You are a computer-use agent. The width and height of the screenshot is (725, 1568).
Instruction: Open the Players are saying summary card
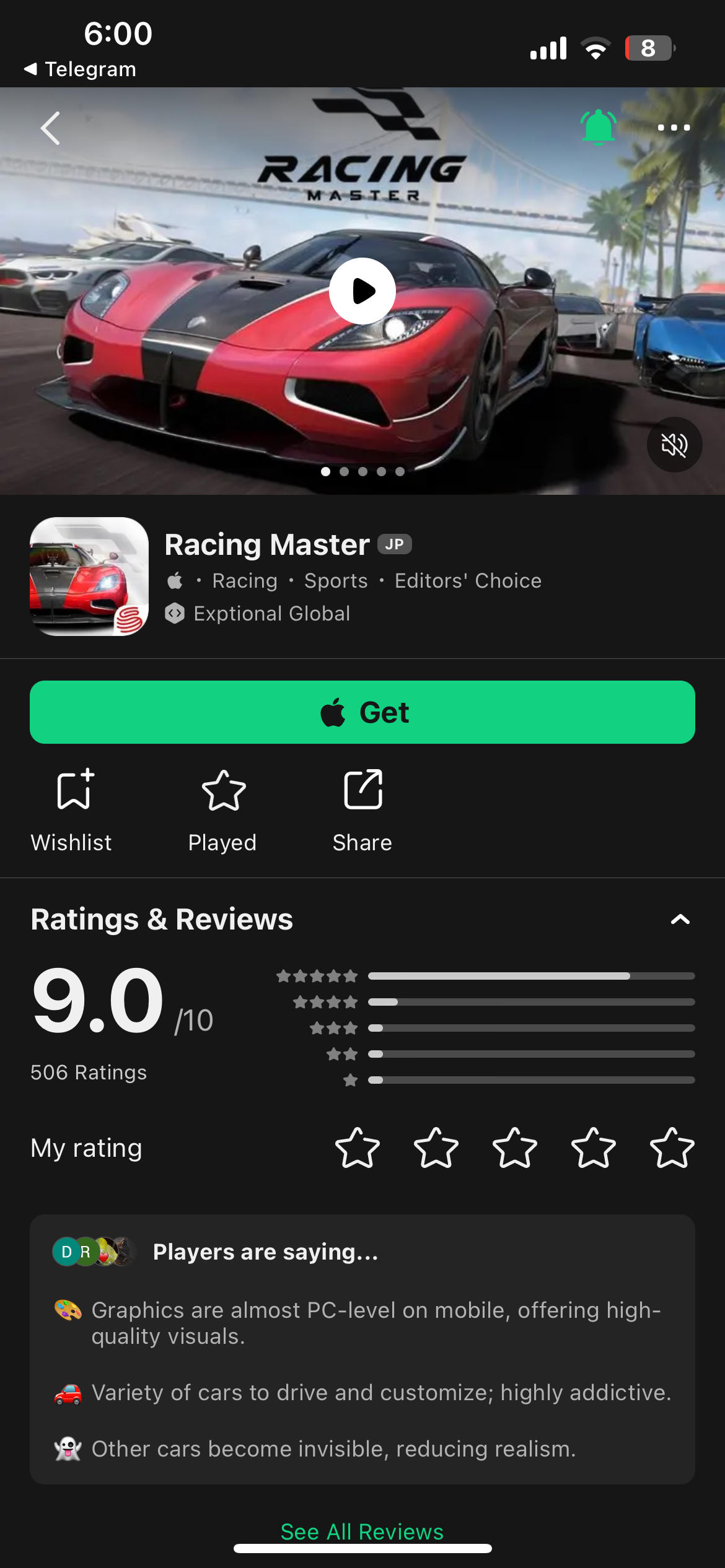(x=362, y=1349)
